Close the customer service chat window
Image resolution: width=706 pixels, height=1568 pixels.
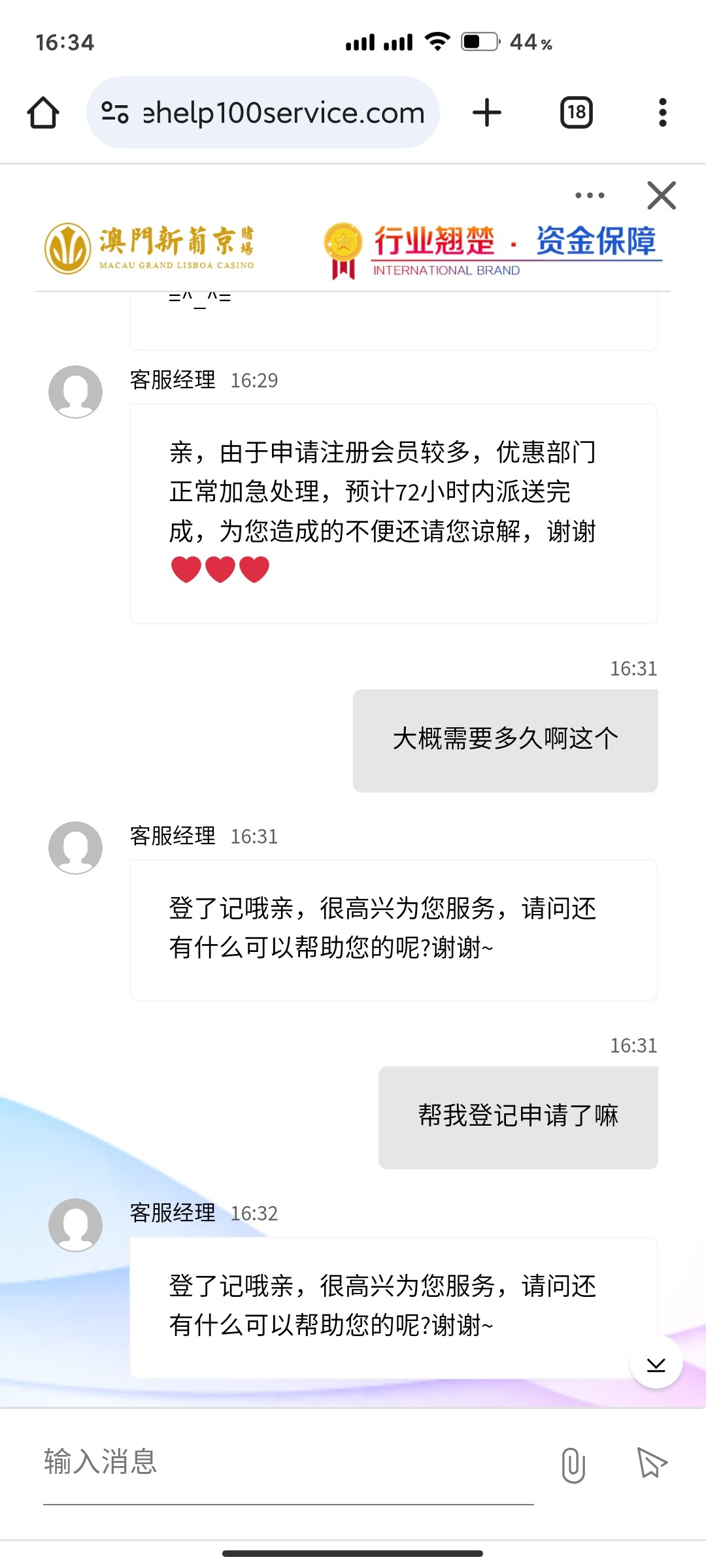[661, 195]
